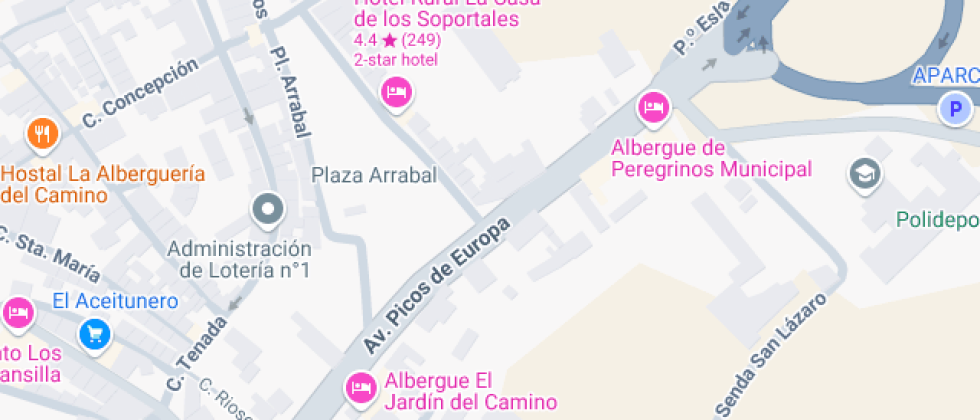This screenshot has width=980, height=420.
Task: Select the Albergue de Peregrinos Municipal marker
Action: [653, 107]
